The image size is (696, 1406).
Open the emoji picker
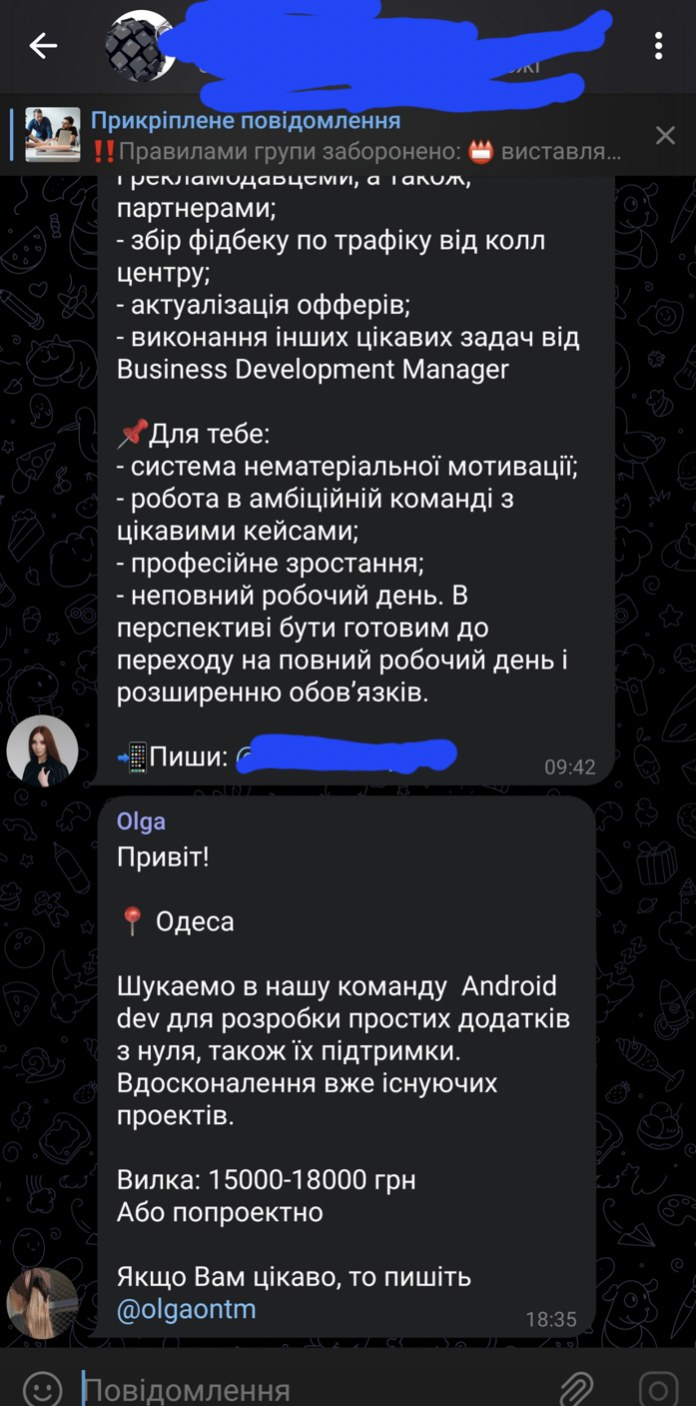42,1389
